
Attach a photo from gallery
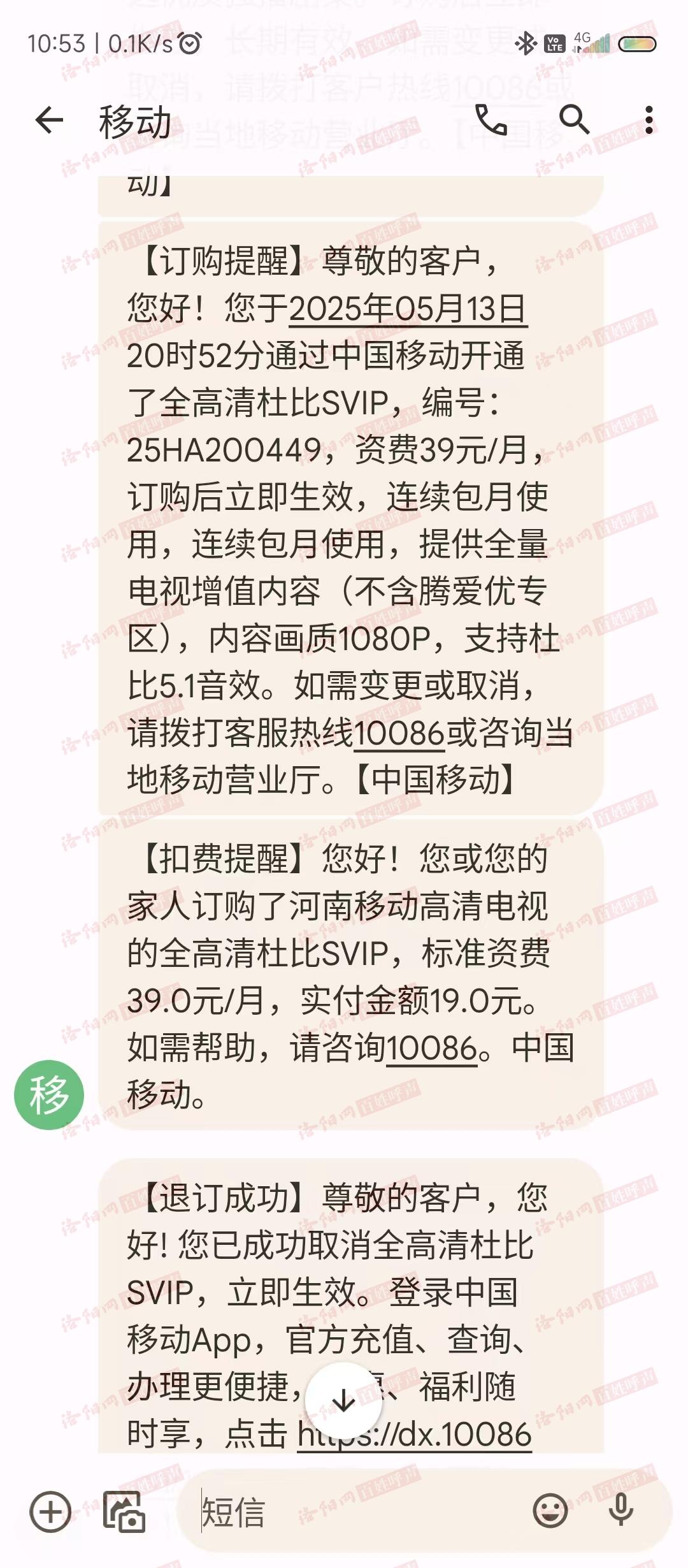click(x=124, y=1511)
